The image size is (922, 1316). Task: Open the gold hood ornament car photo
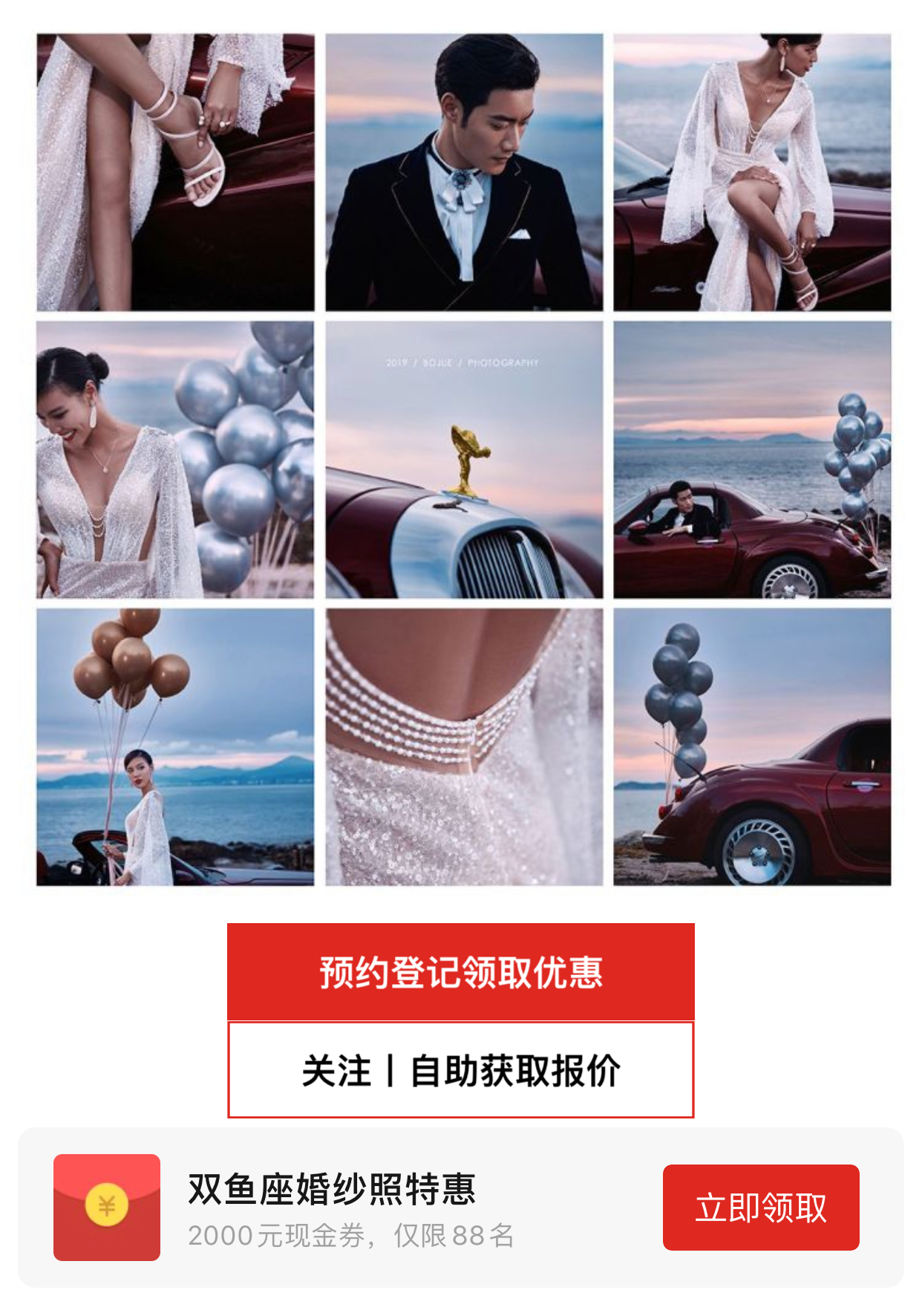pos(464,460)
